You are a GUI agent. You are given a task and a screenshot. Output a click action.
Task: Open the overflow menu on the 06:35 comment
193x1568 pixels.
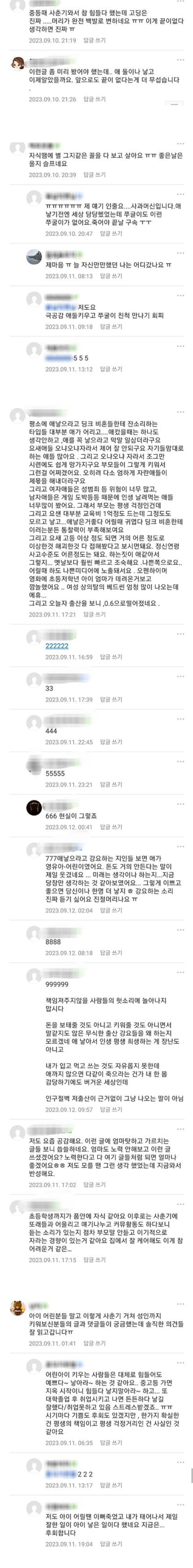(x=180, y=1363)
